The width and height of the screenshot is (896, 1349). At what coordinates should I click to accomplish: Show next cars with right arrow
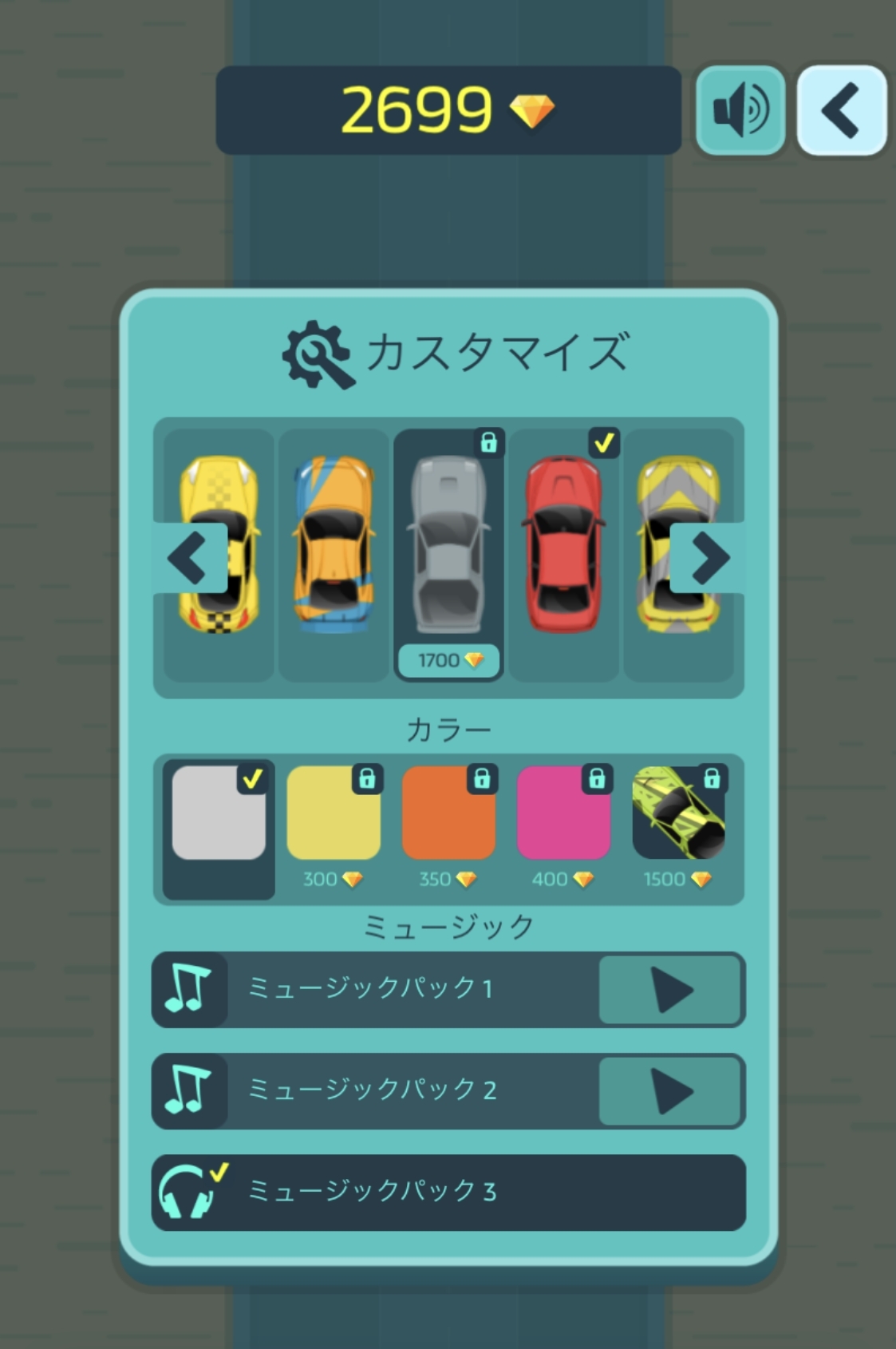click(x=707, y=557)
